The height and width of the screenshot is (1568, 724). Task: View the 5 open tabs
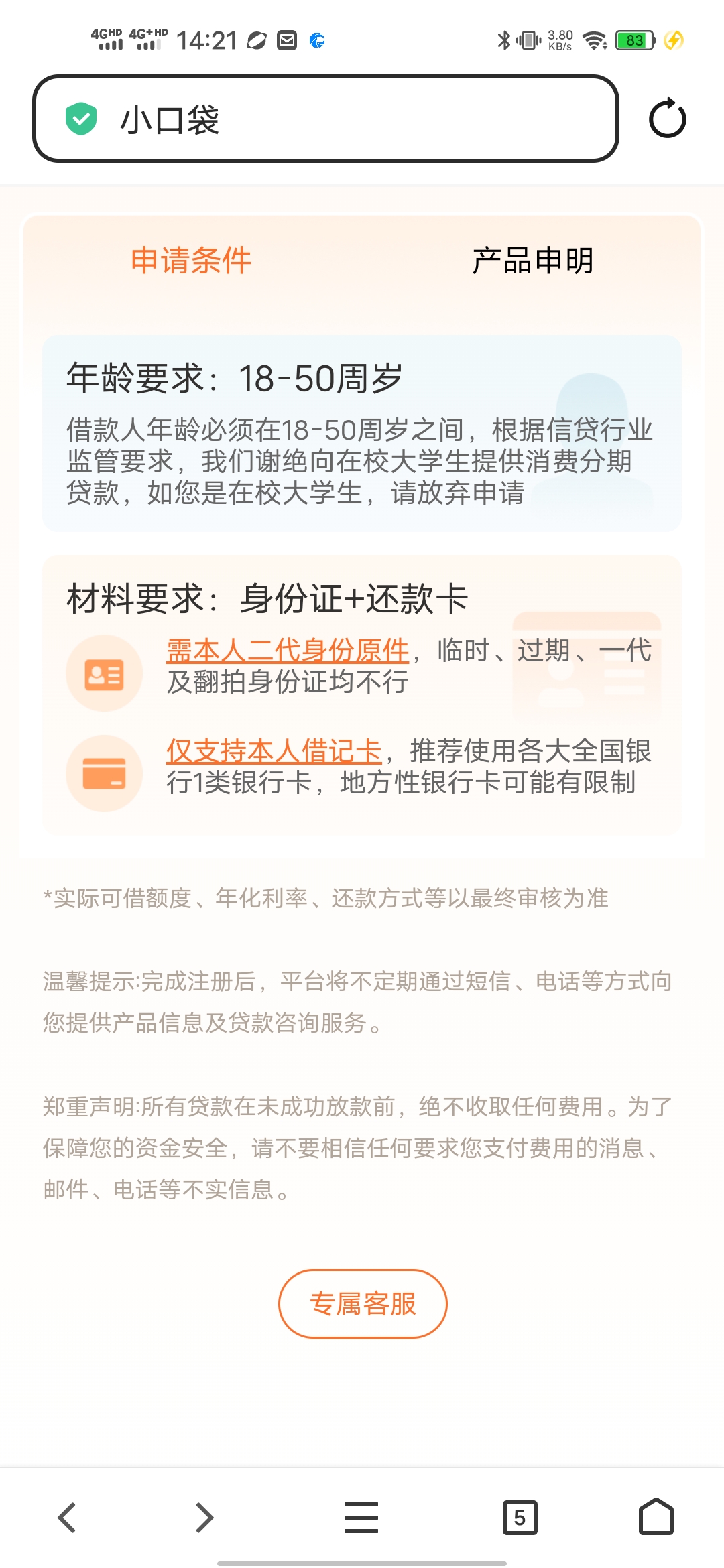coord(520,1518)
